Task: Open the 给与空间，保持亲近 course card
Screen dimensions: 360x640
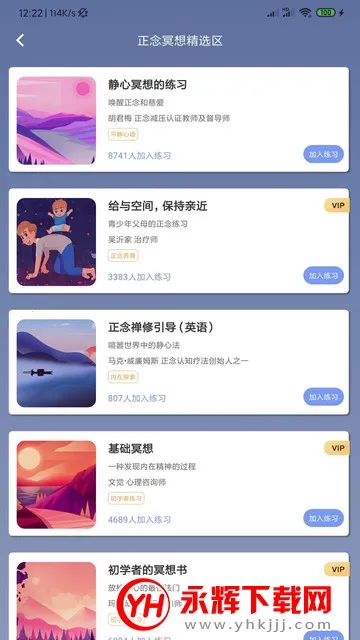Action: [179, 240]
